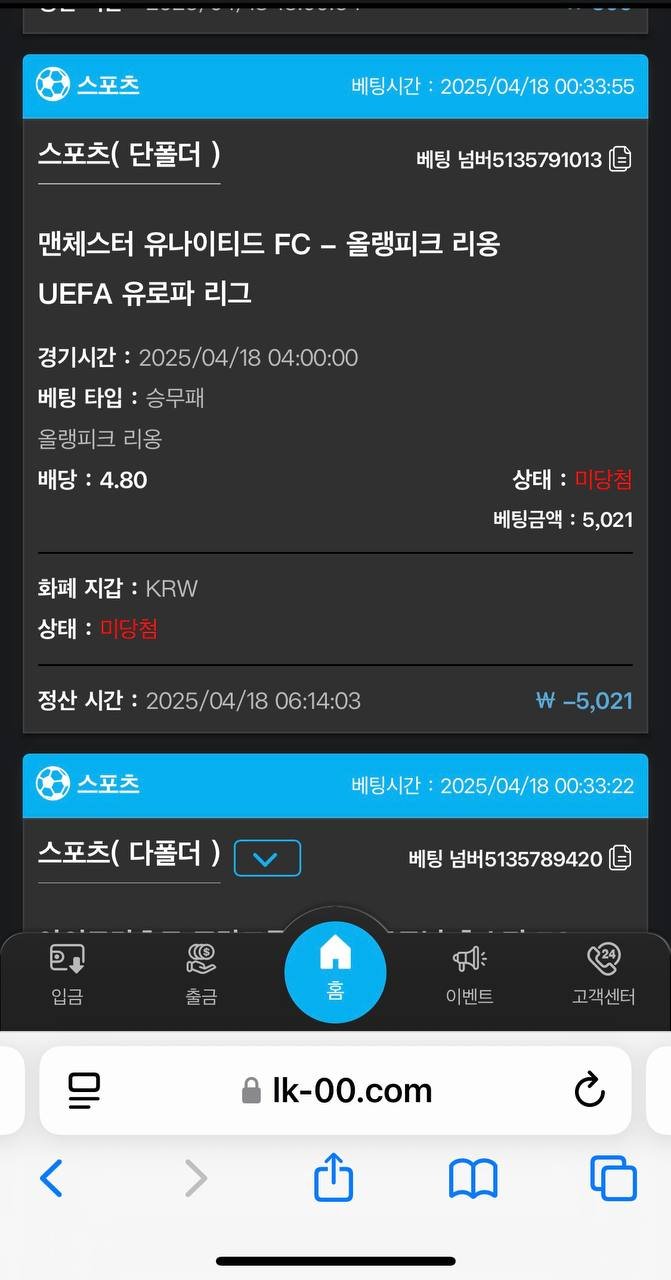Expand the 다폴더 bet details dropdown
The width and height of the screenshot is (671, 1280).
(267, 858)
